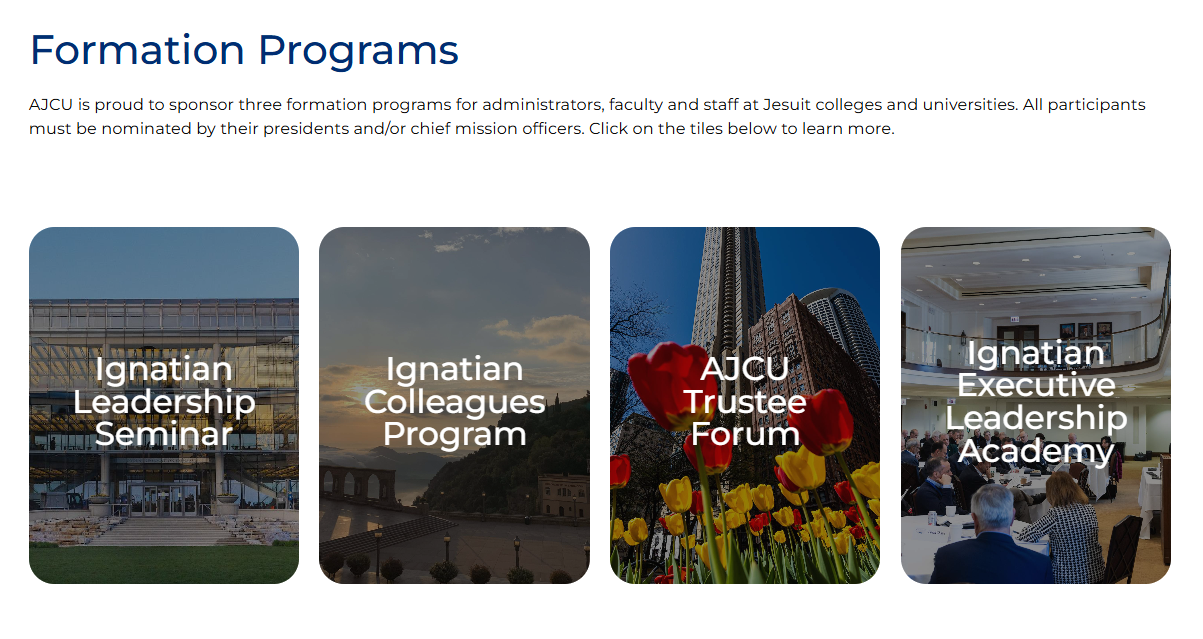View the AJCU Trustee Forum tile

745,404
